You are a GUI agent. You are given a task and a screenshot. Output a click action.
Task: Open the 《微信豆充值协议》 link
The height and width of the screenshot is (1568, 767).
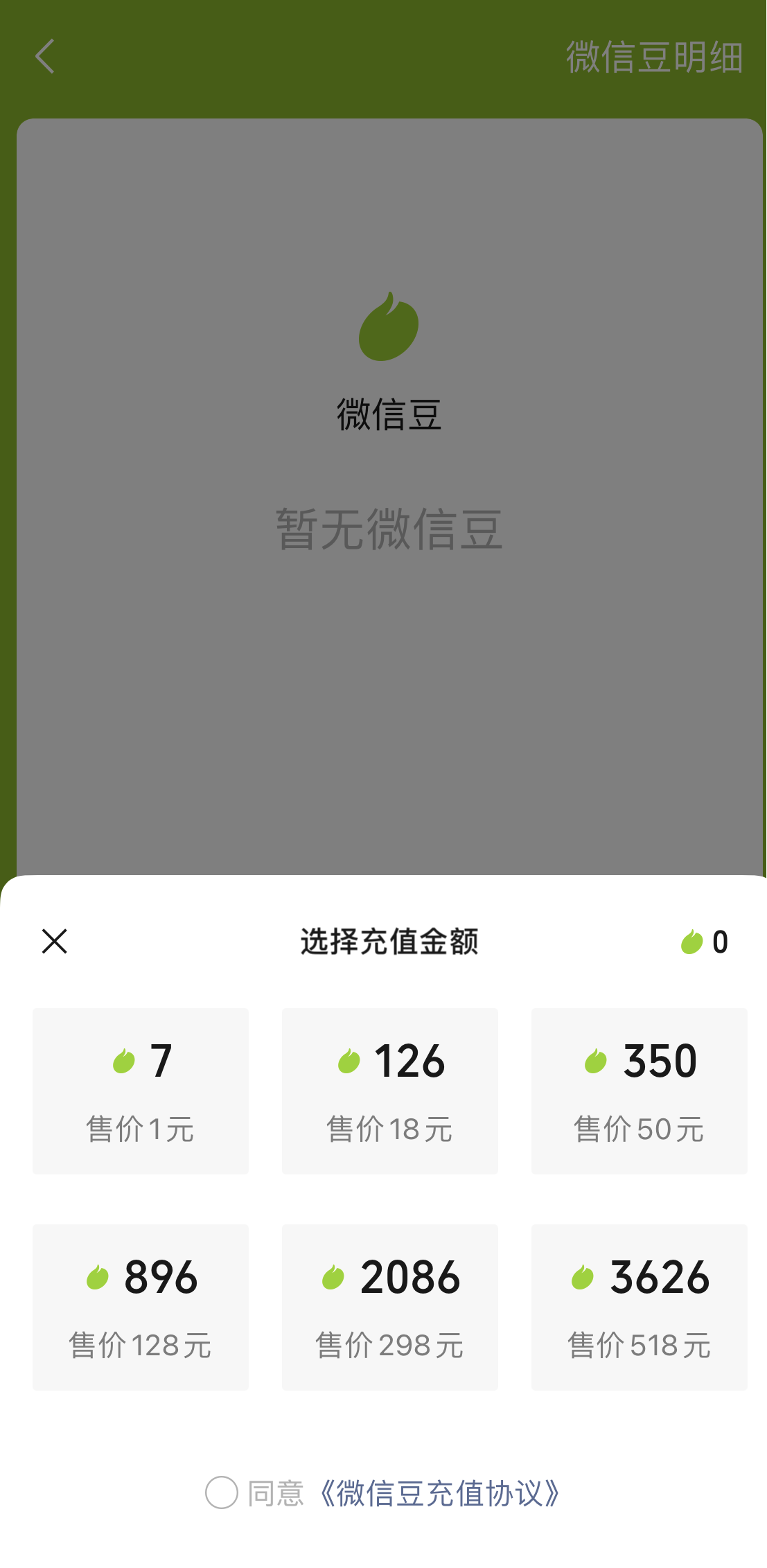coord(439,1493)
